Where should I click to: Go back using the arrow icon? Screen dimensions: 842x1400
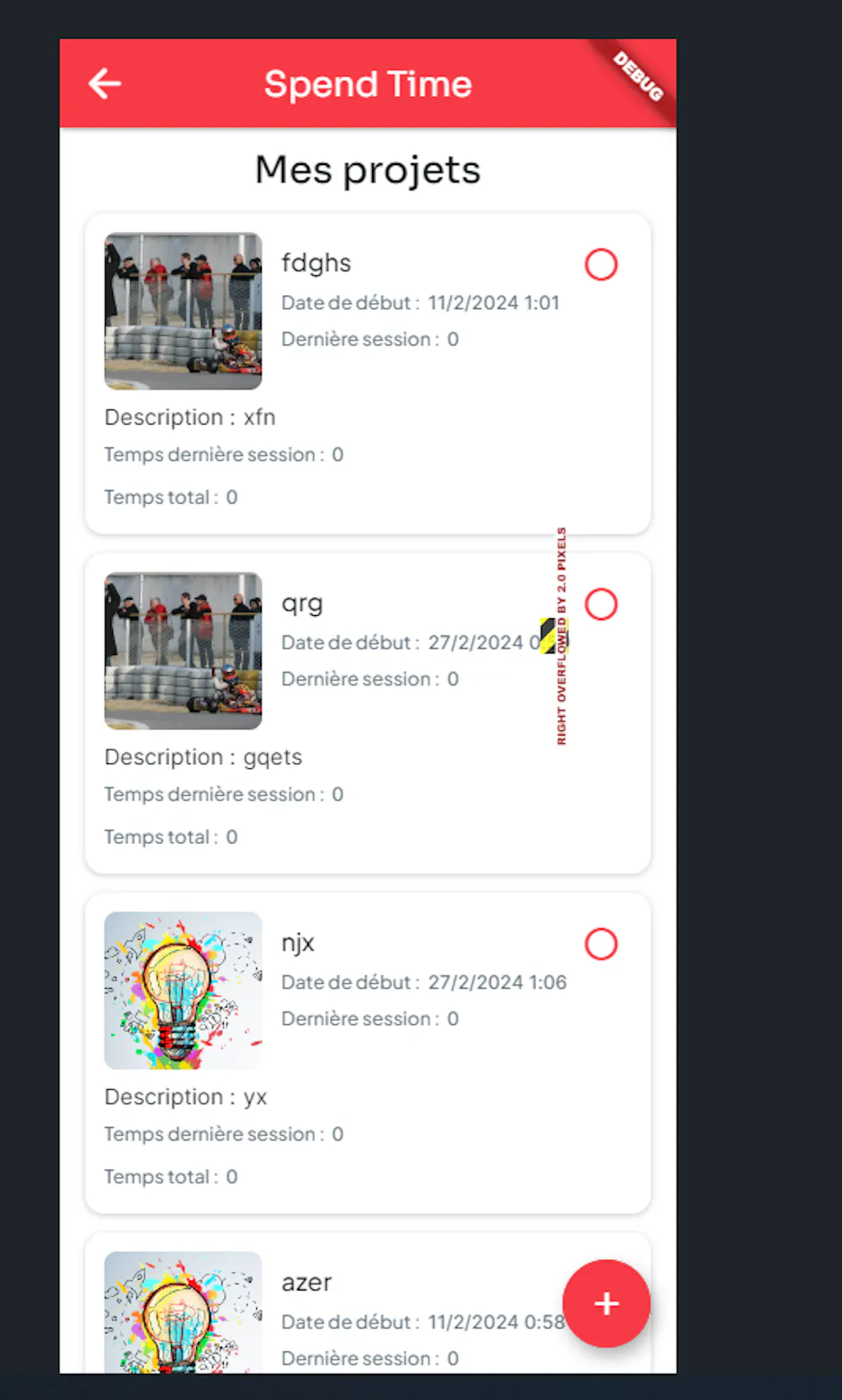tap(105, 84)
